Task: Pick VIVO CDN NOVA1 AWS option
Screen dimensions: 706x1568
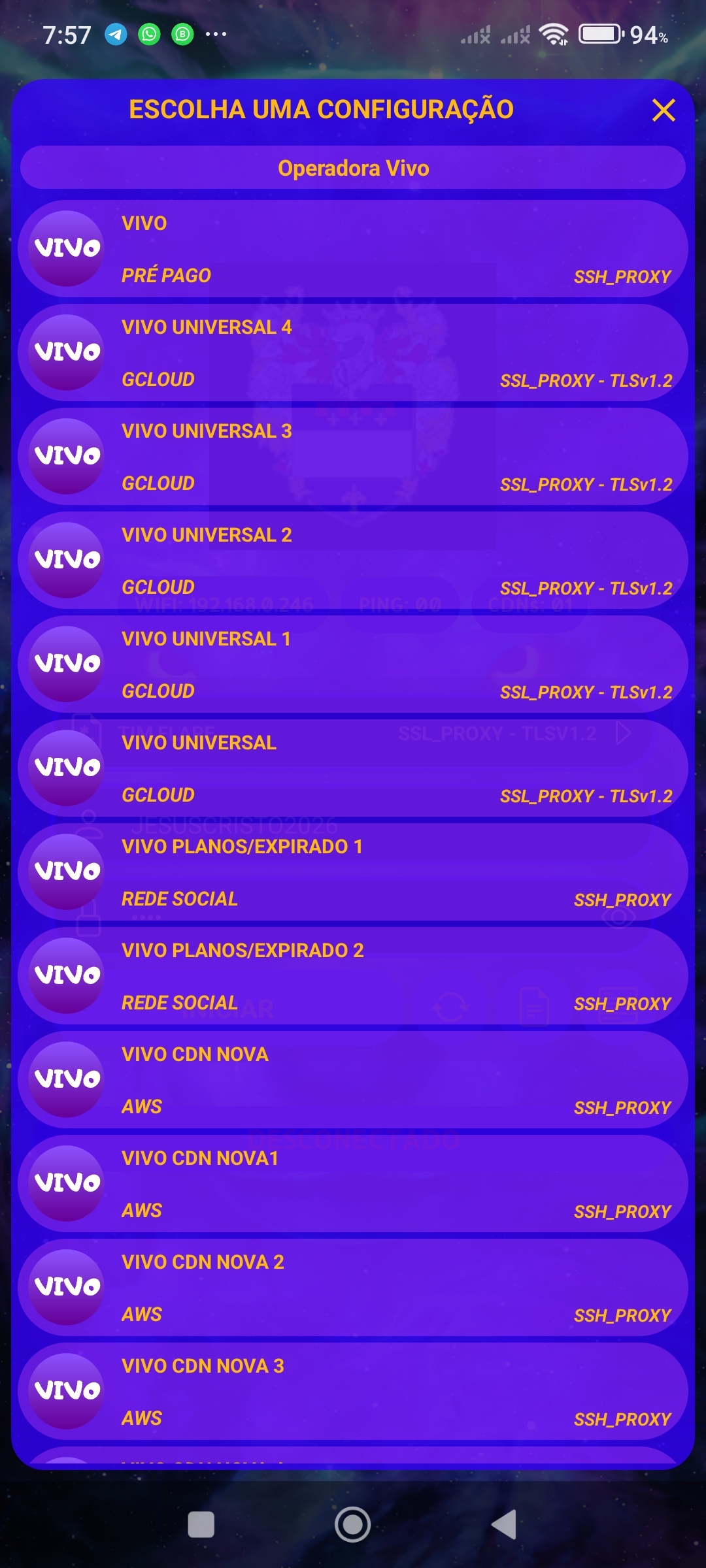Action: pos(353,1184)
